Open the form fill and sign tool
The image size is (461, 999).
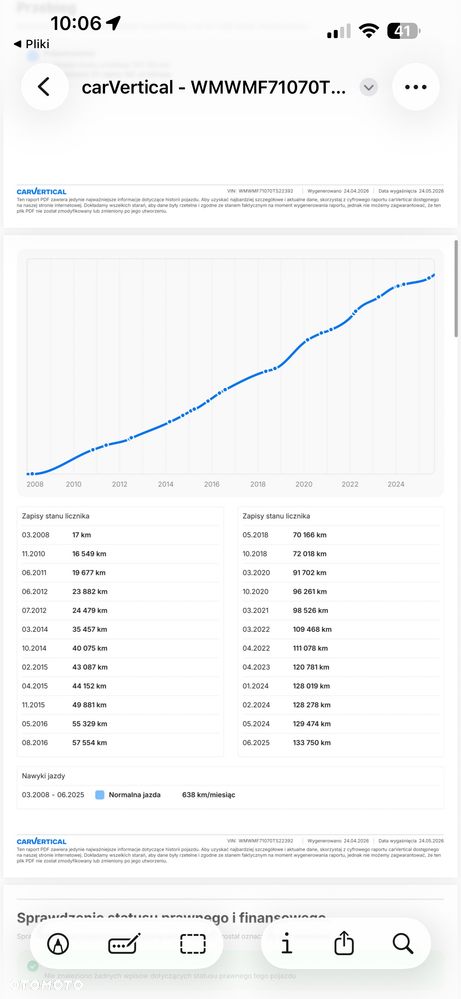point(124,944)
